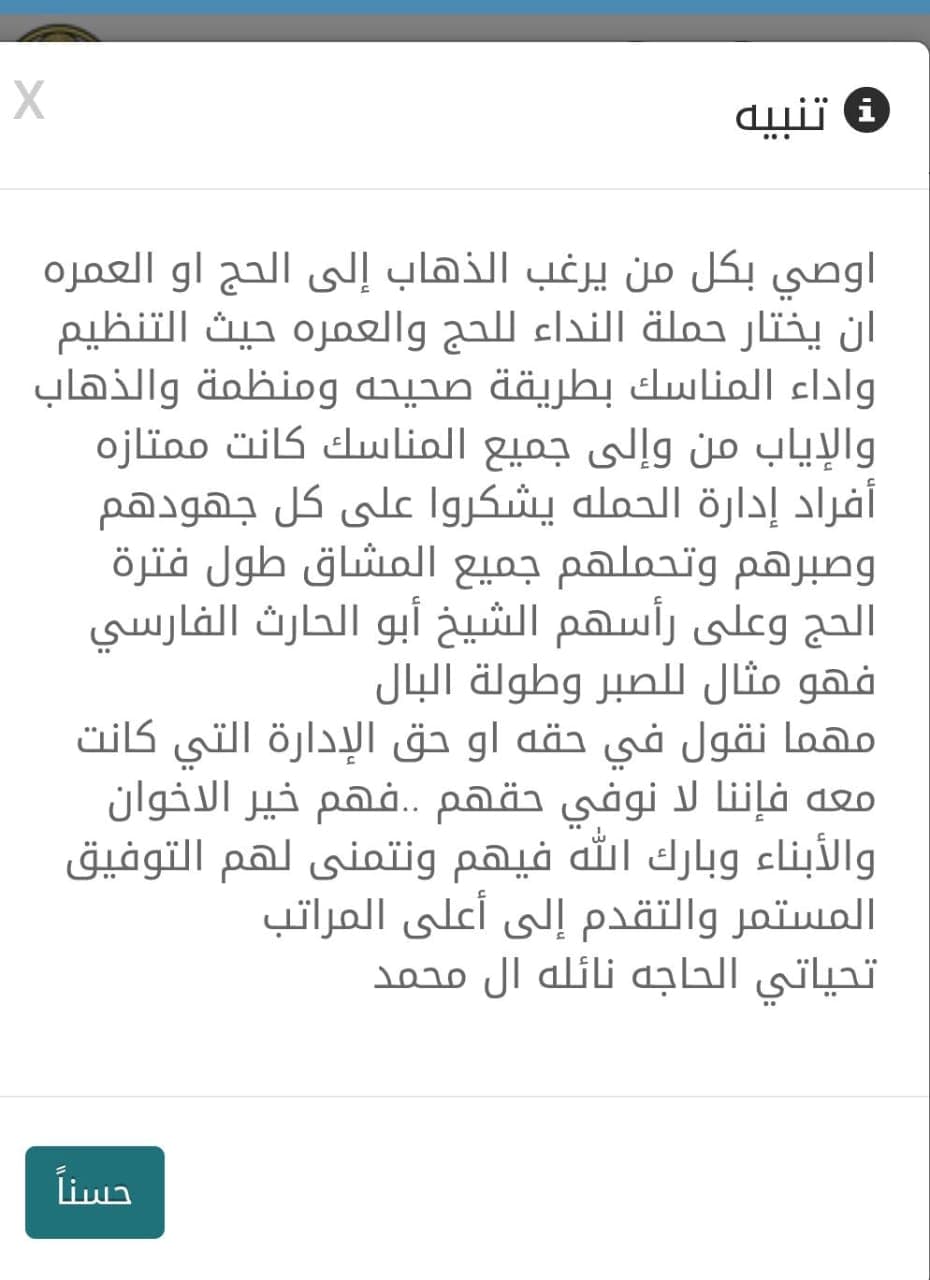Close the تنبيه dialog with X
Image resolution: width=930 pixels, height=1280 pixels.
point(29,101)
